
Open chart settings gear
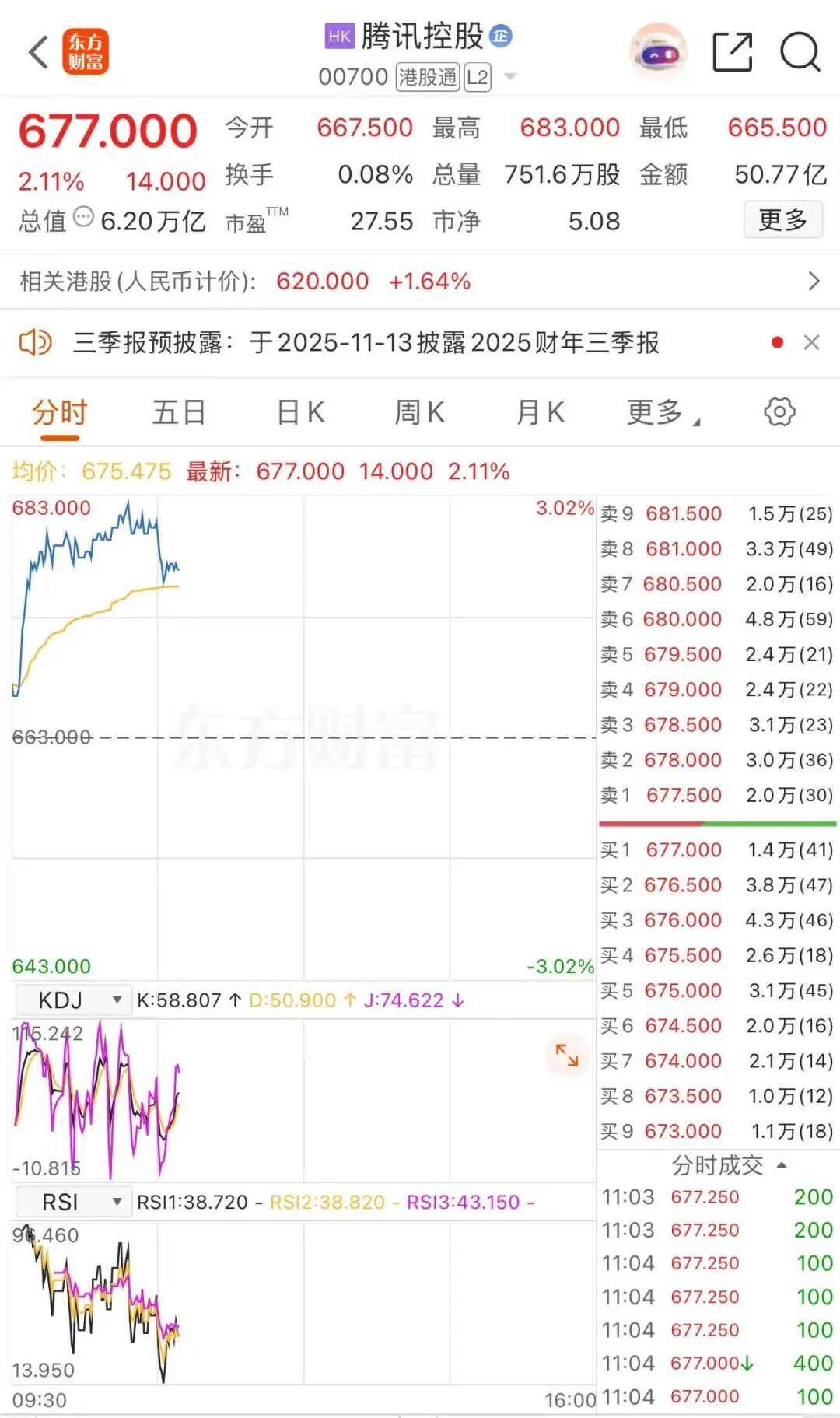coord(779,412)
